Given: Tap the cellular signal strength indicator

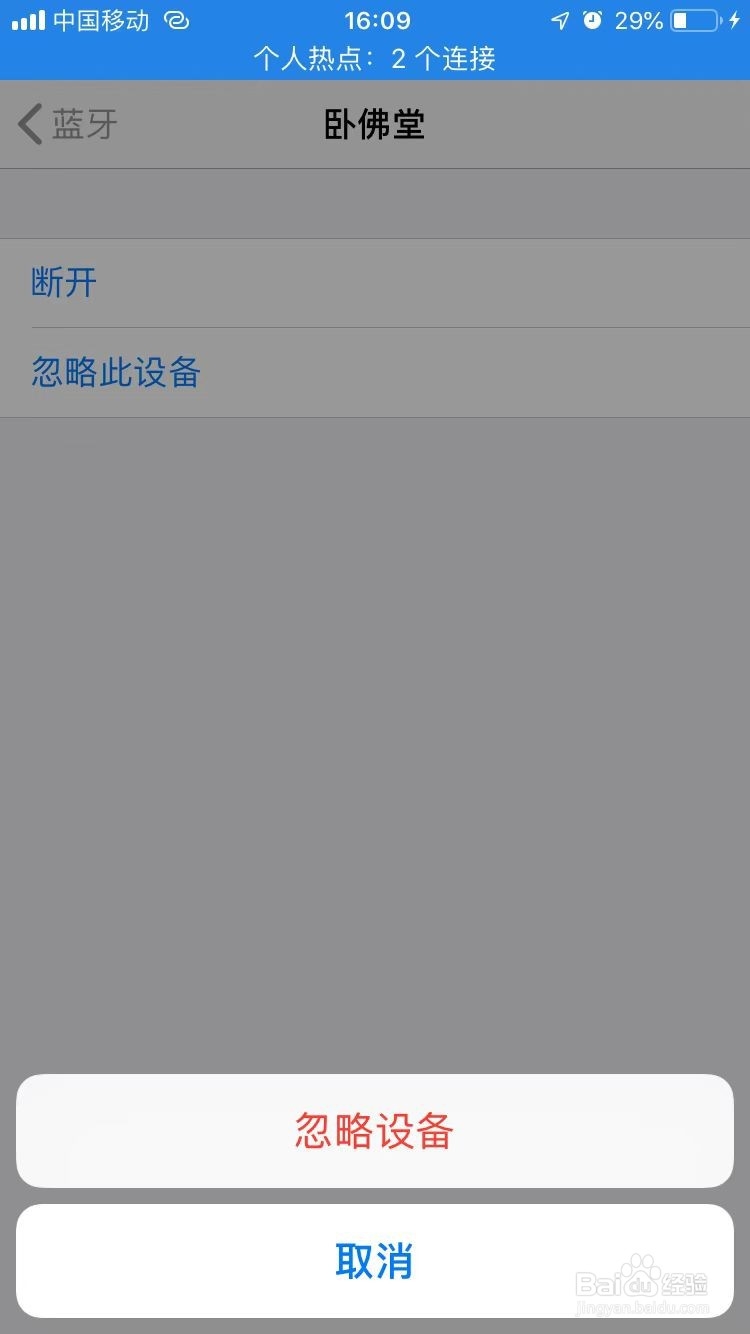Looking at the screenshot, I should 25,20.
